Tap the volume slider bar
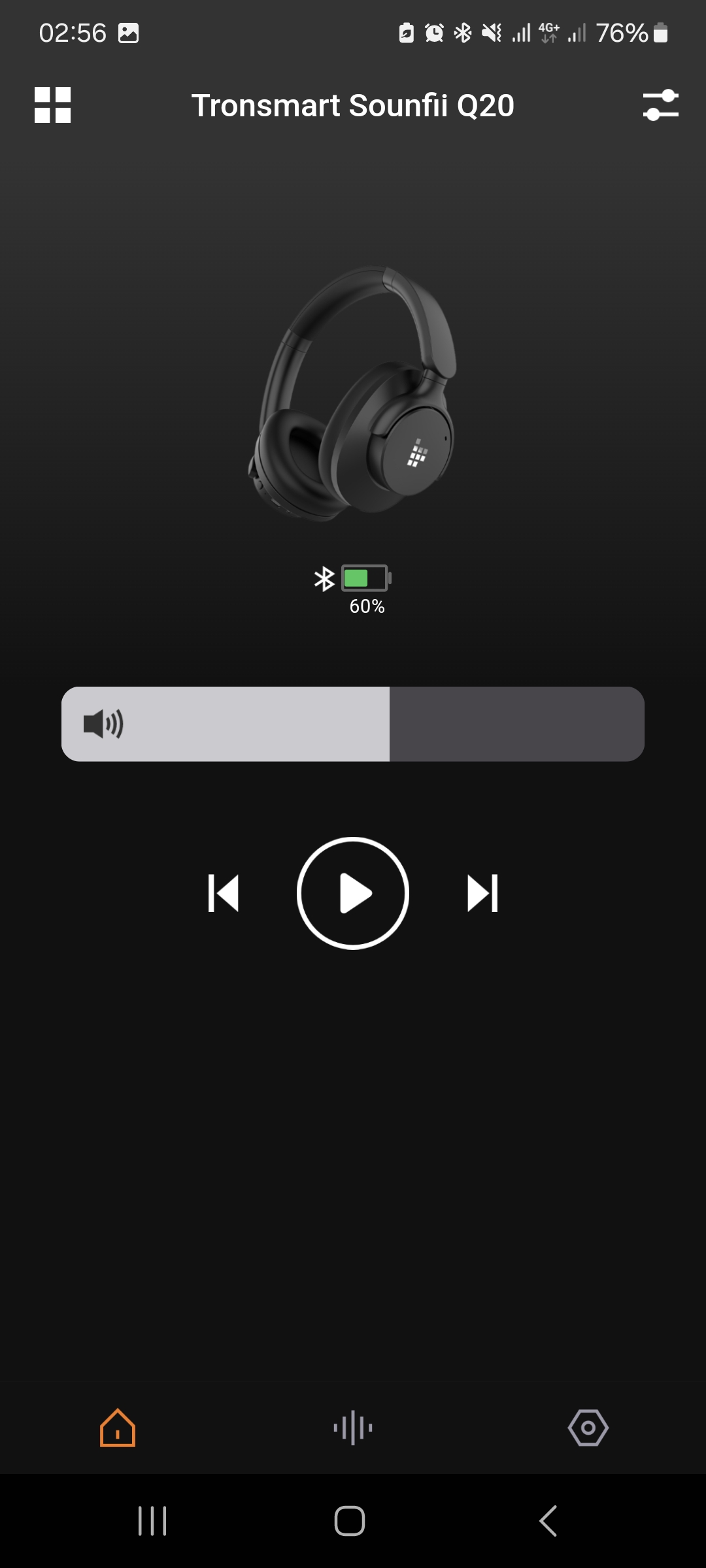Viewport: 706px width, 1568px height. click(x=353, y=724)
